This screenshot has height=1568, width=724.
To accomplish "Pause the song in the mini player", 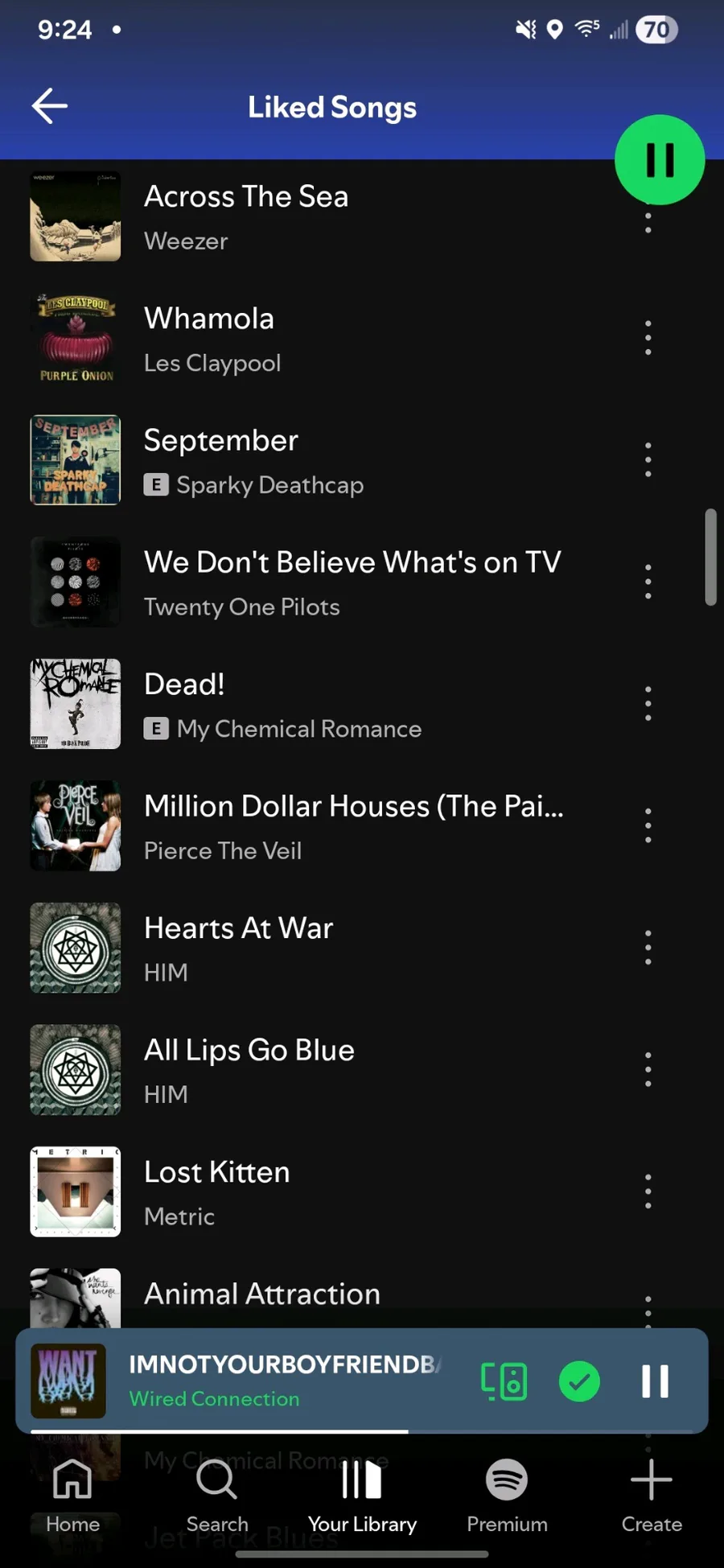I will click(655, 1381).
